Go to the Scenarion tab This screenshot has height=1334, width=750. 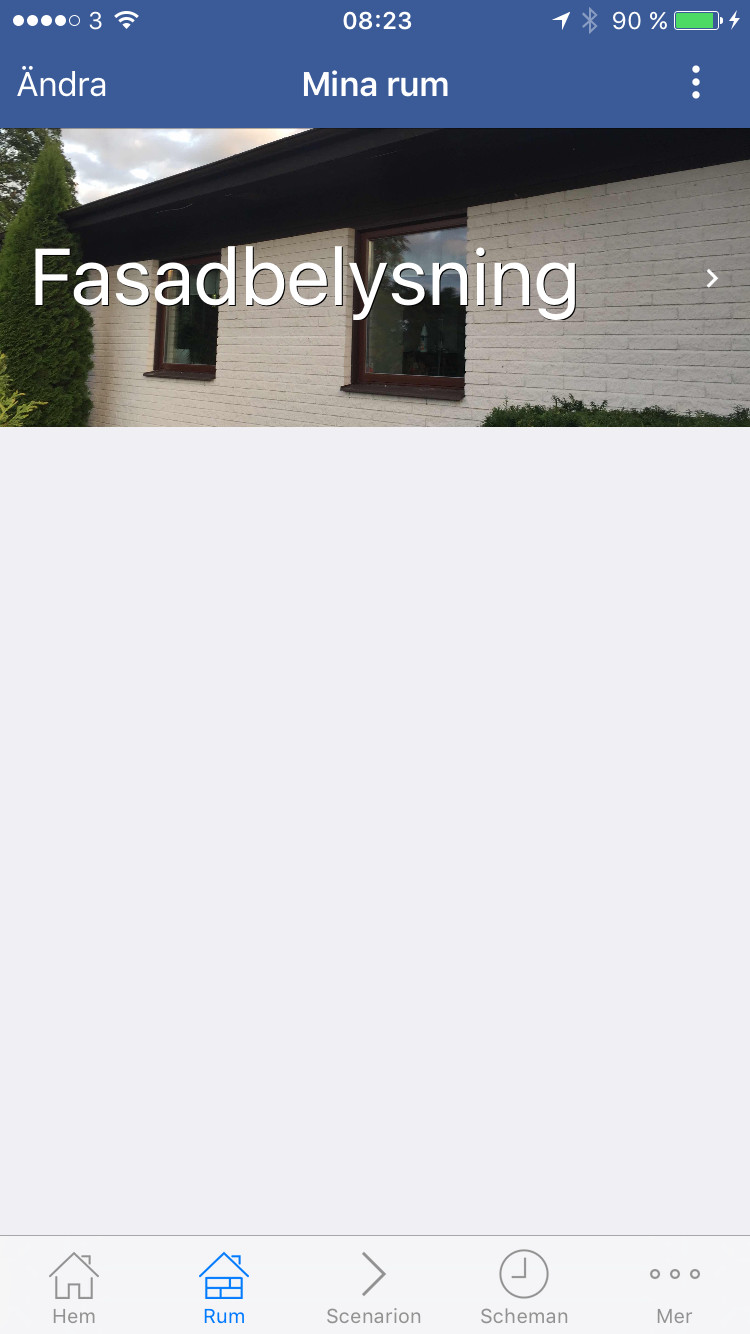[374, 1287]
